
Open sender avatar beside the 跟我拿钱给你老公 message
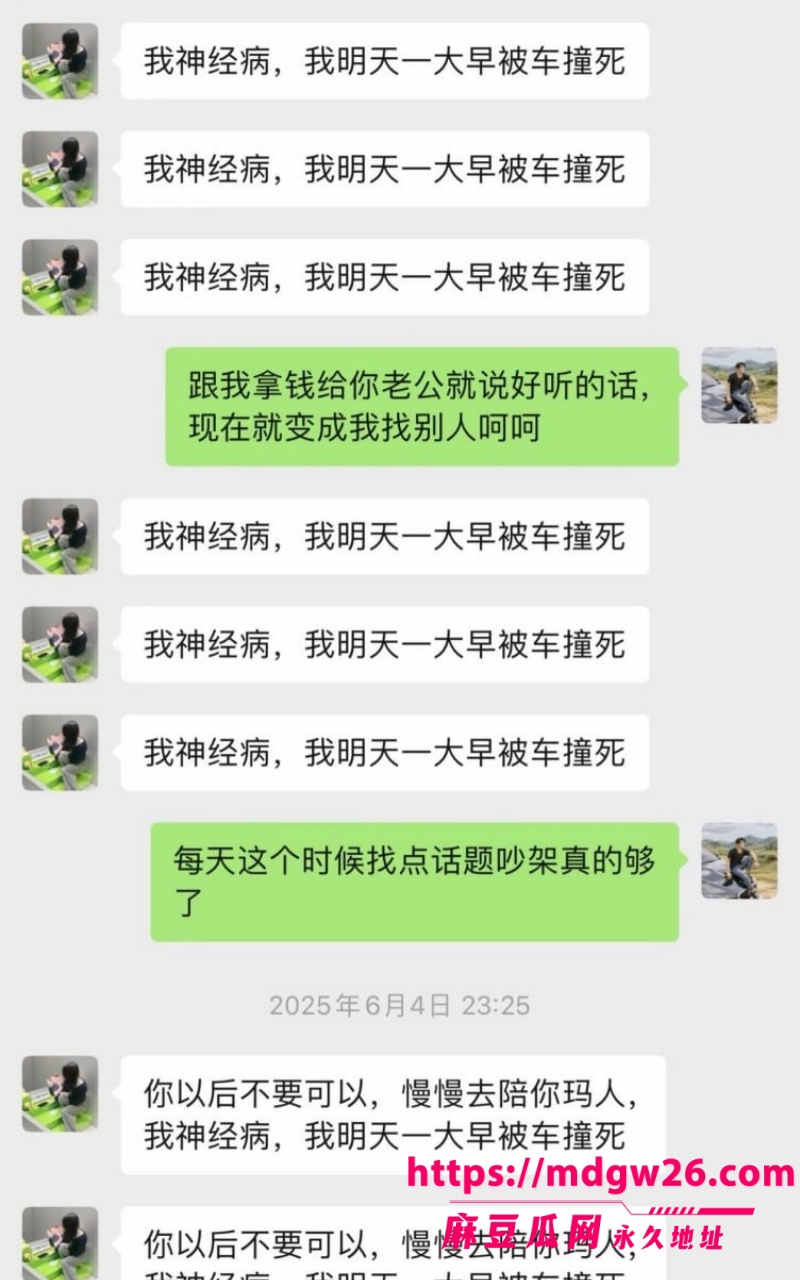tap(739, 385)
